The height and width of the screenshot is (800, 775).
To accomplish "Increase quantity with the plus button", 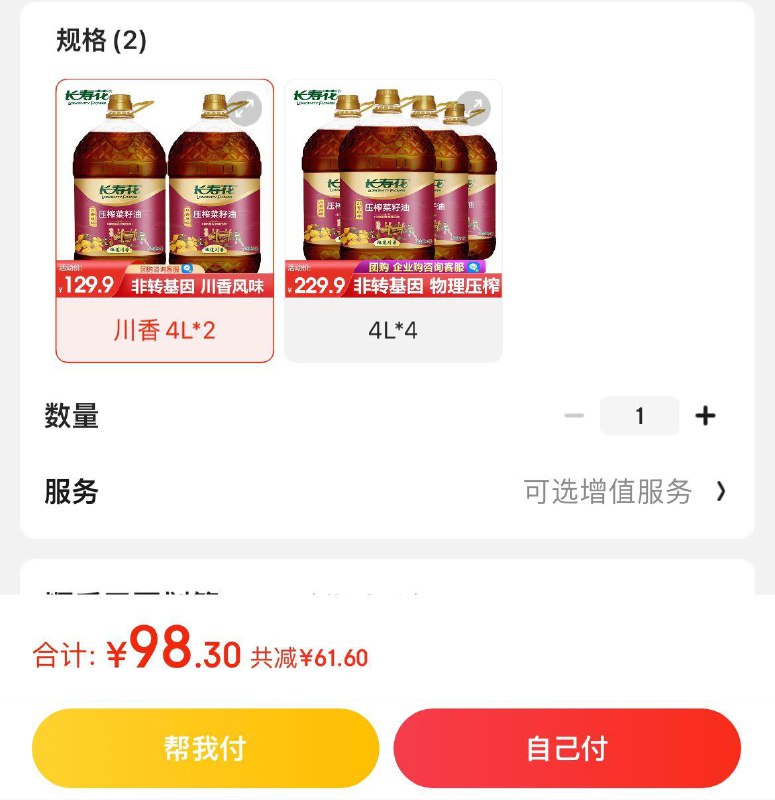I will click(x=706, y=416).
